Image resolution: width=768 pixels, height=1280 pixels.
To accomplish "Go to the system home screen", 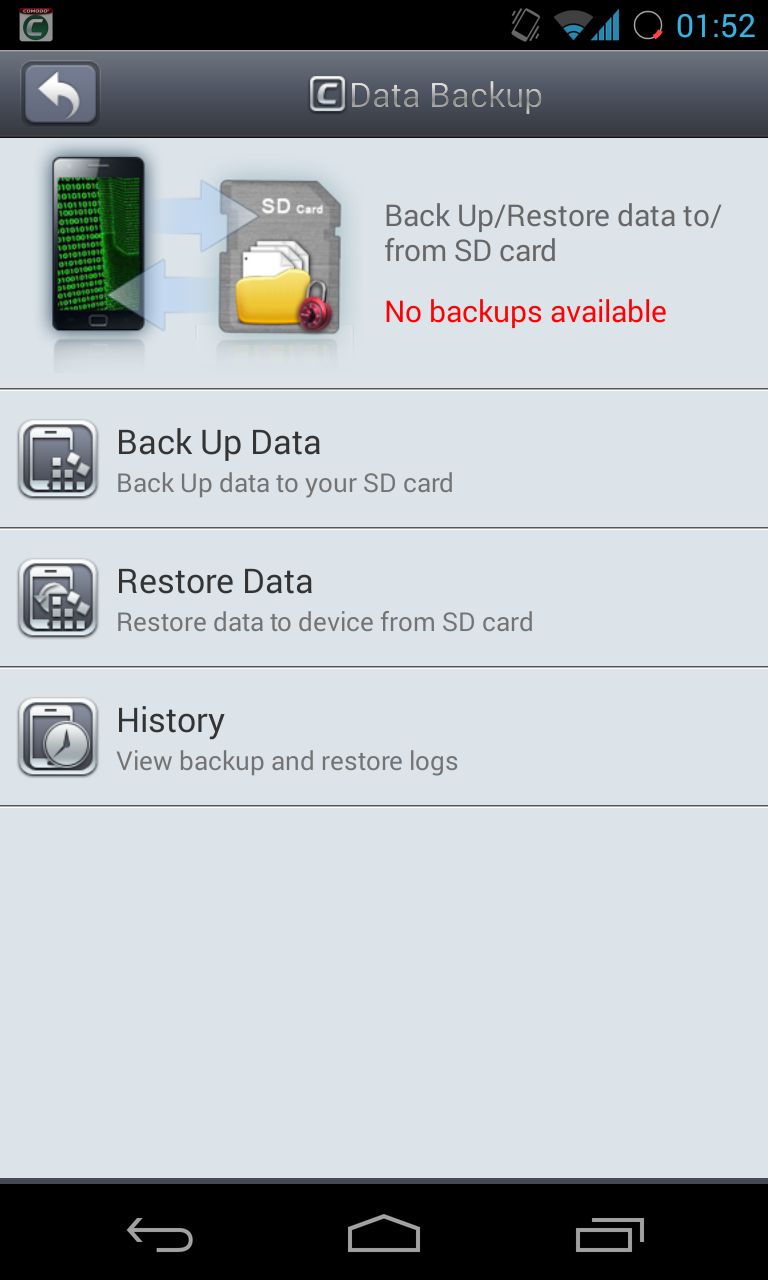I will pyautogui.click(x=384, y=1234).
